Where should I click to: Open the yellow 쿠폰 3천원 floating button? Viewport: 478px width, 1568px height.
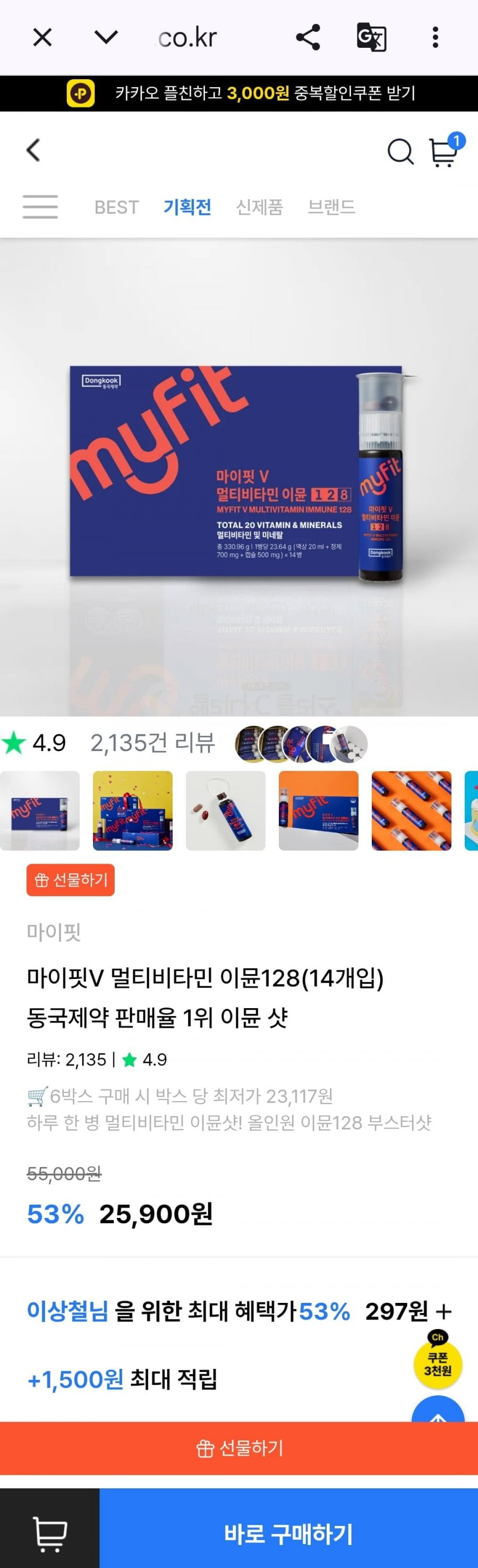tap(437, 1365)
